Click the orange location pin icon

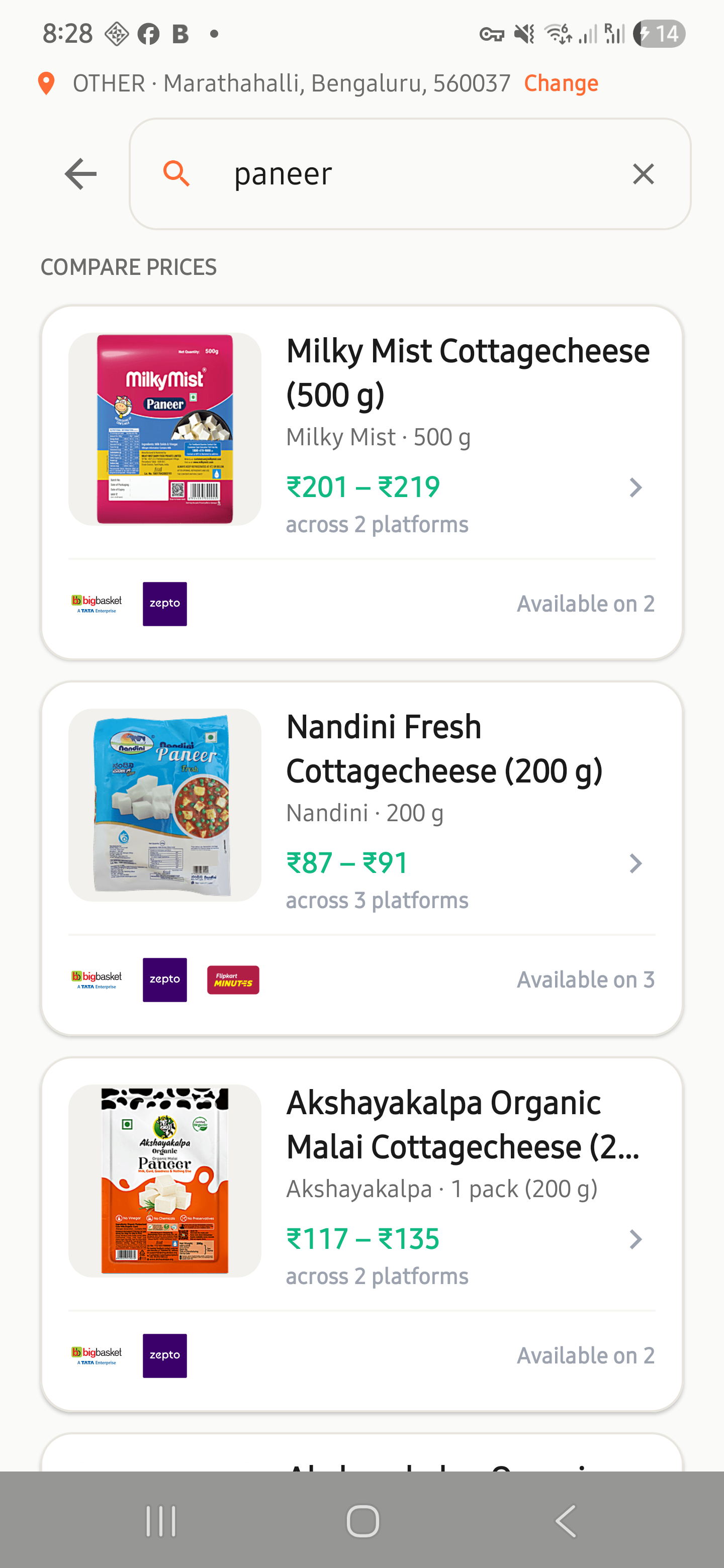[47, 83]
